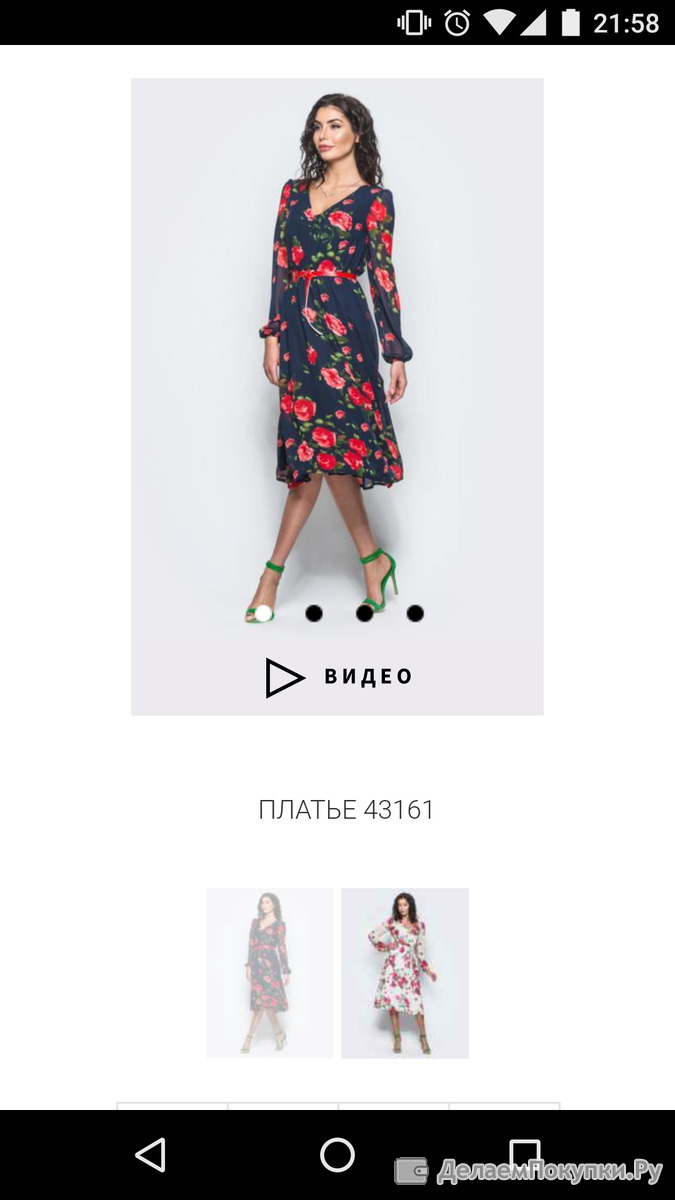Play the ВИДЕО clip of the dress
Viewport: 675px width, 1200px height.
(338, 677)
